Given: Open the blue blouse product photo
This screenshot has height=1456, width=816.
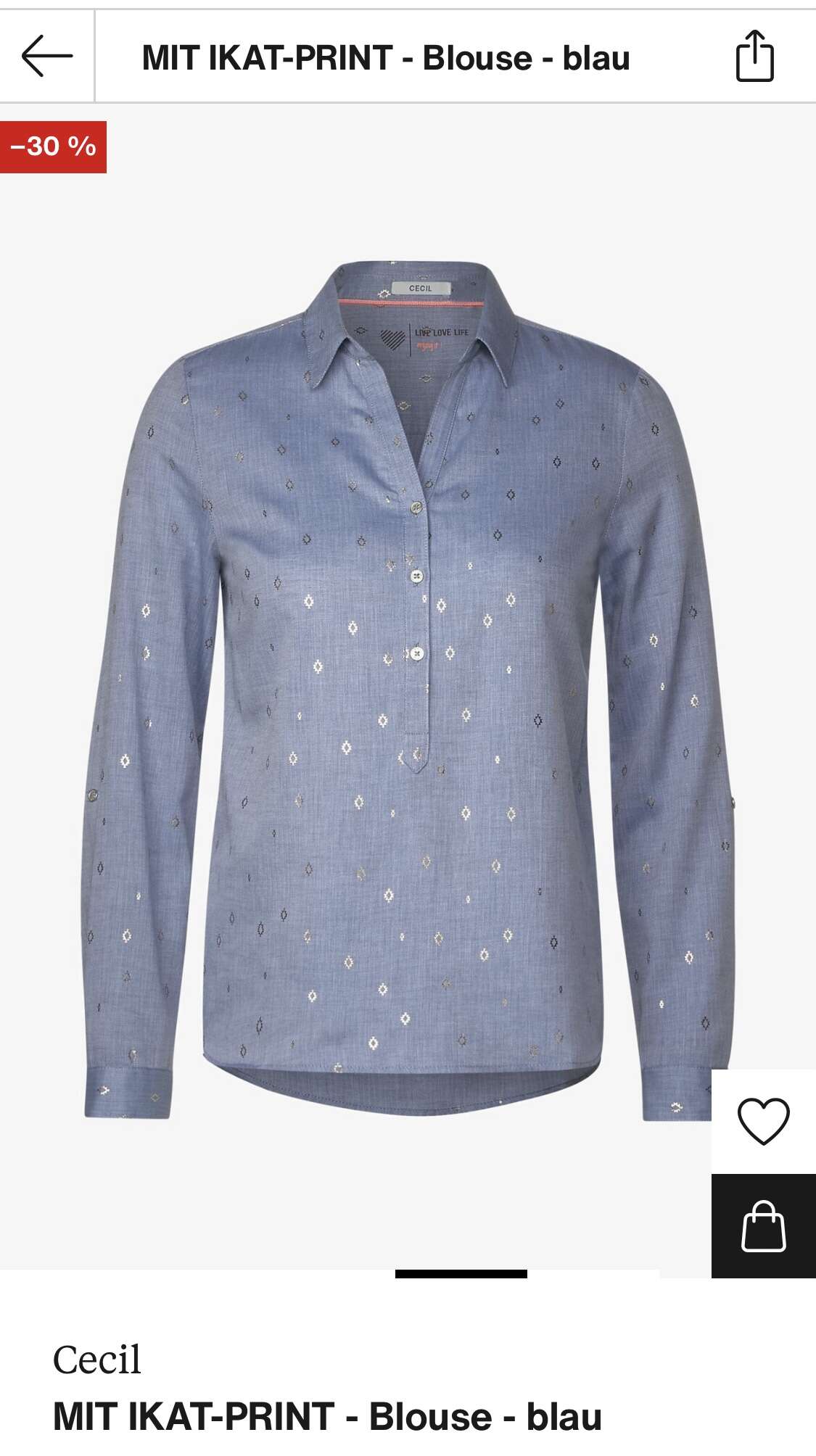Looking at the screenshot, I should coord(408,689).
